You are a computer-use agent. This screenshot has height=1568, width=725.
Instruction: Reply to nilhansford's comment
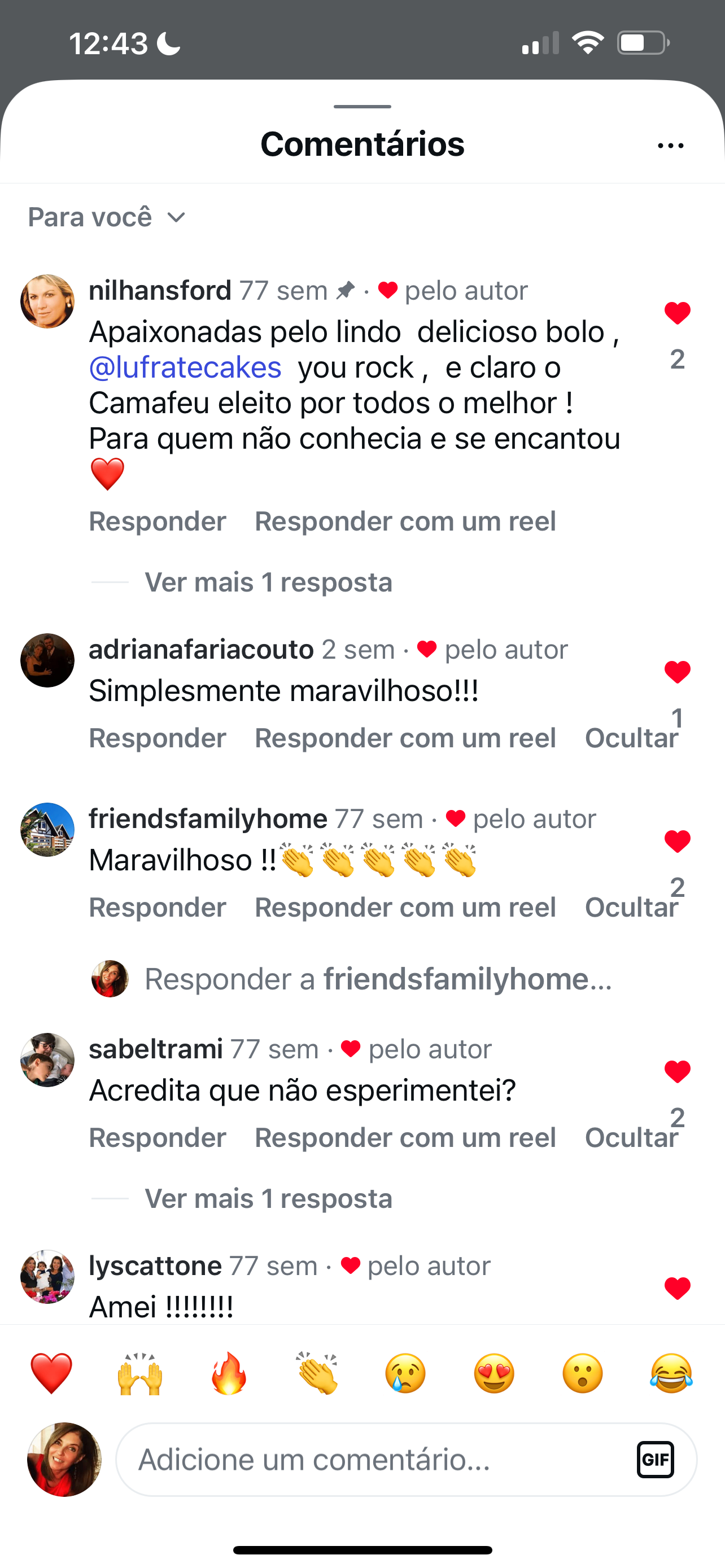coord(157,522)
